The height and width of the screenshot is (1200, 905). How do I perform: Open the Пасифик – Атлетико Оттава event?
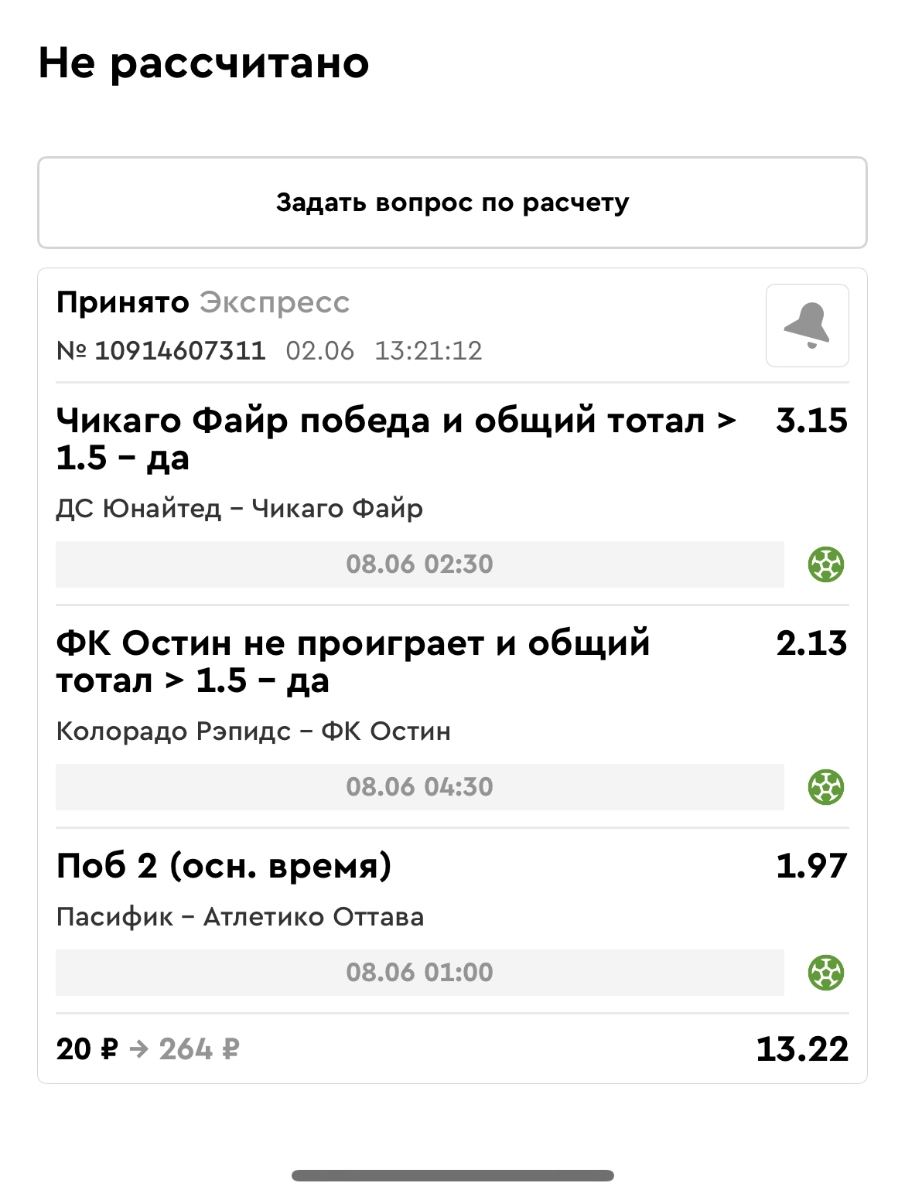pos(240,917)
